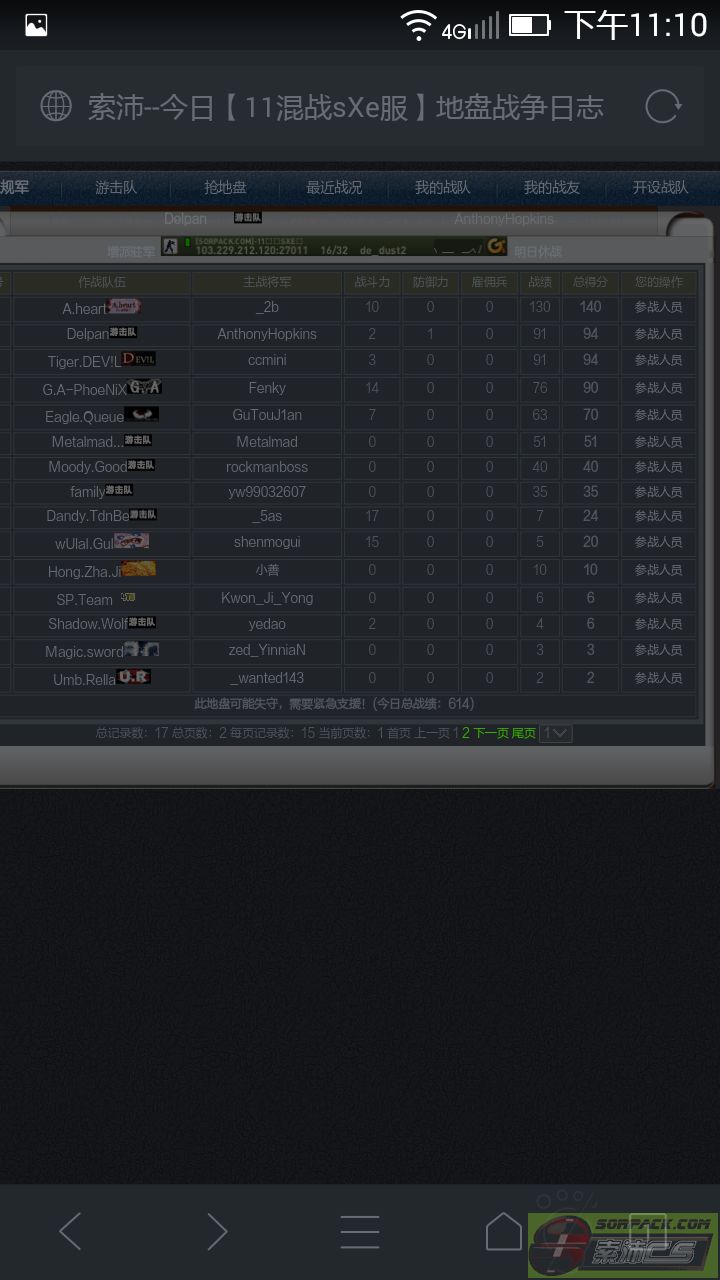The image size is (720, 1280).
Task: Open the browser menu icon
Action: pyautogui.click(x=360, y=1231)
